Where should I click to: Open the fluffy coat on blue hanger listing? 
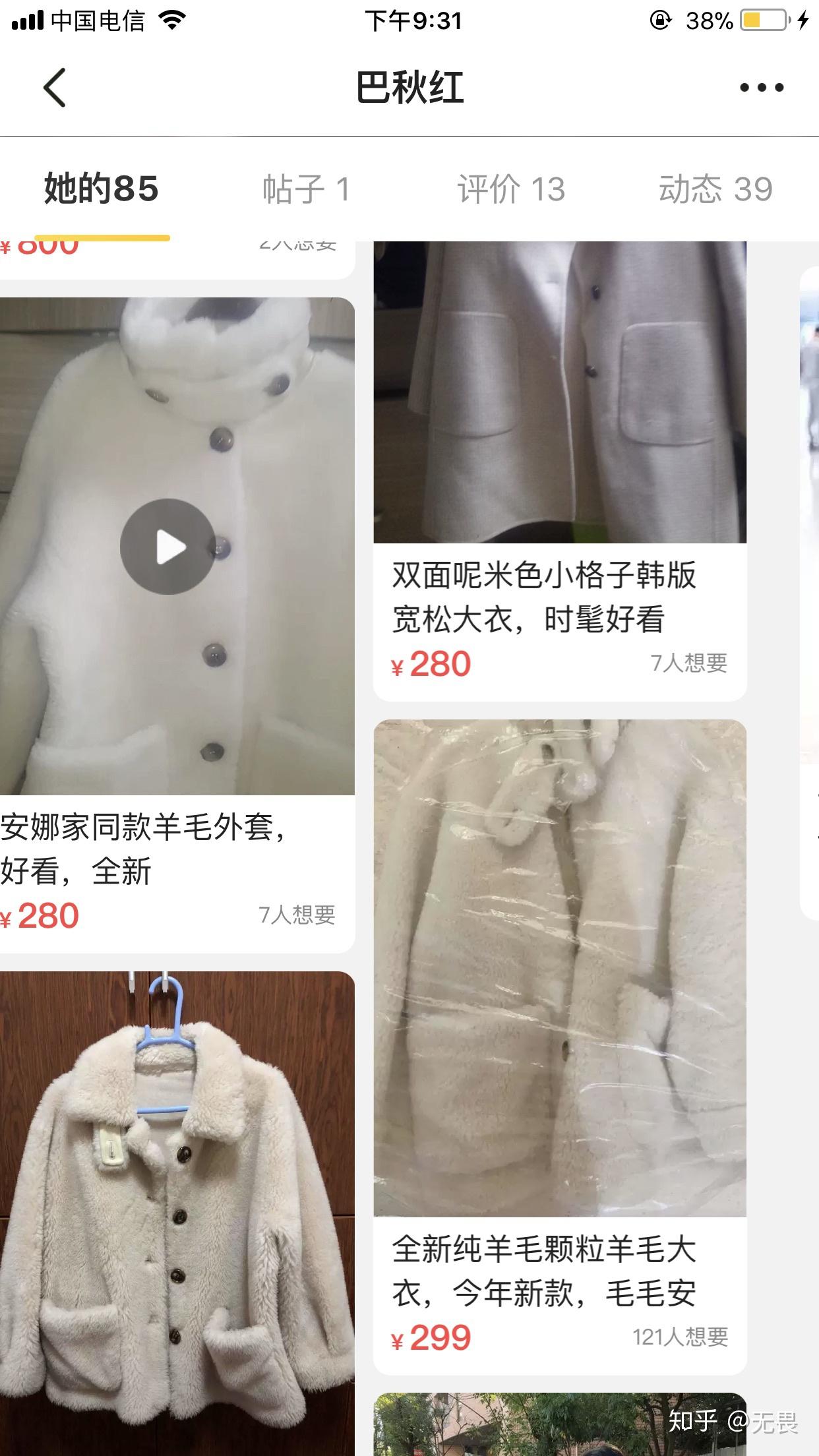pyautogui.click(x=177, y=1213)
